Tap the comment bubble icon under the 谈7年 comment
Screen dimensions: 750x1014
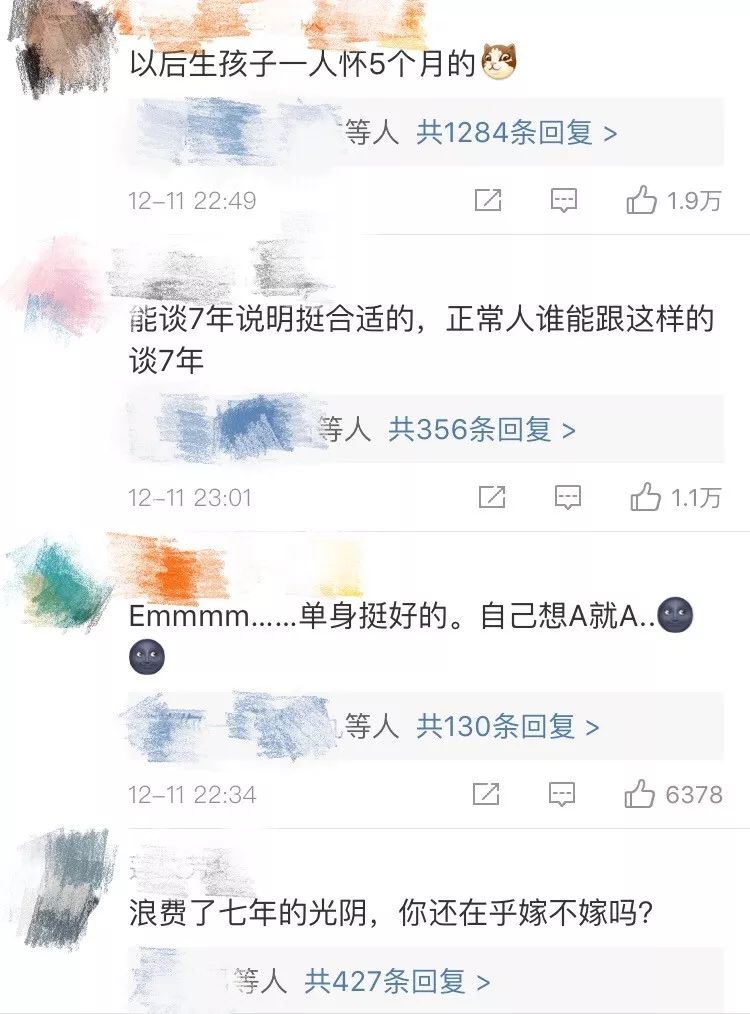pyautogui.click(x=566, y=495)
